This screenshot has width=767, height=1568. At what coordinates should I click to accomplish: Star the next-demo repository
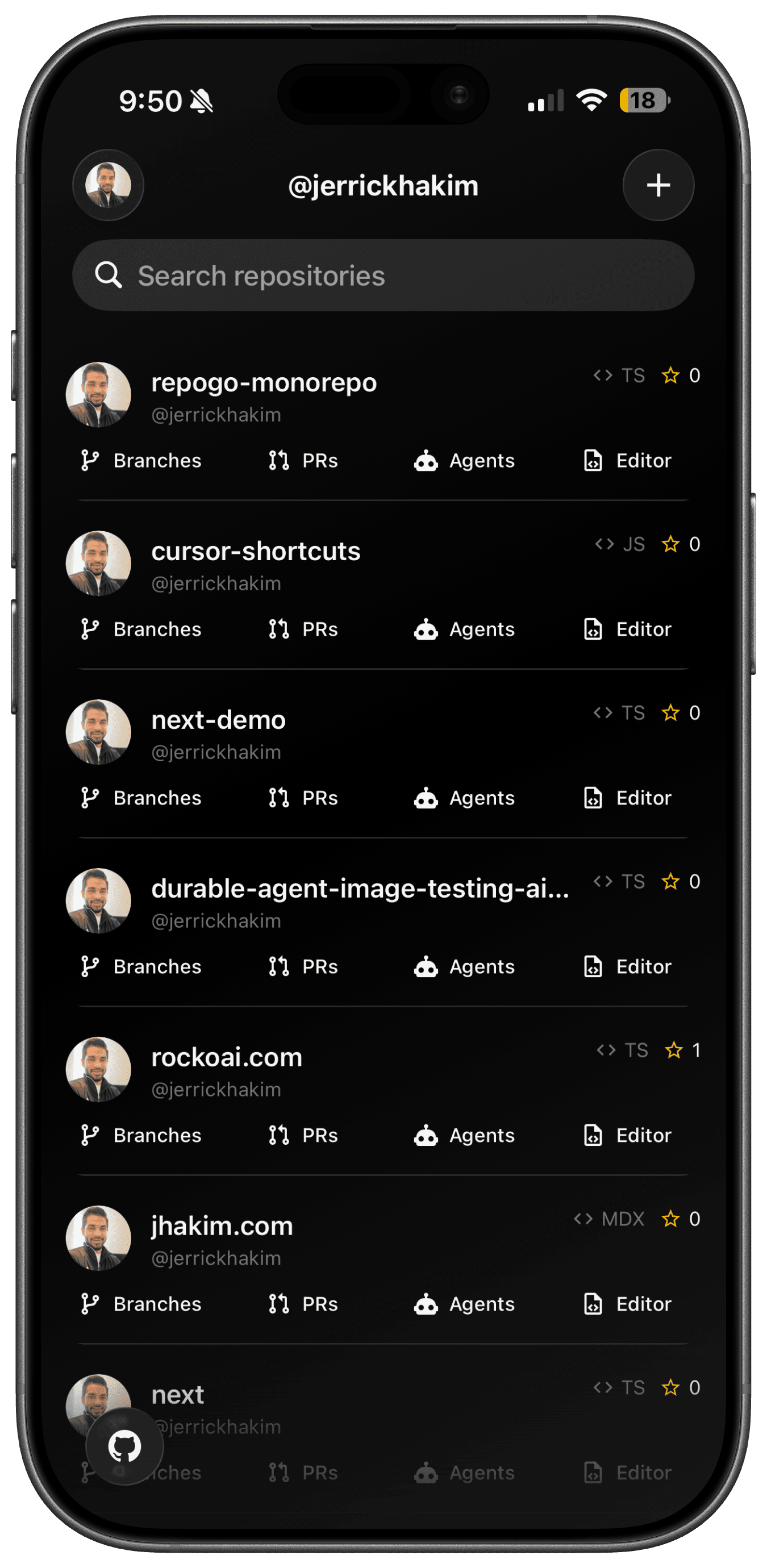click(672, 712)
